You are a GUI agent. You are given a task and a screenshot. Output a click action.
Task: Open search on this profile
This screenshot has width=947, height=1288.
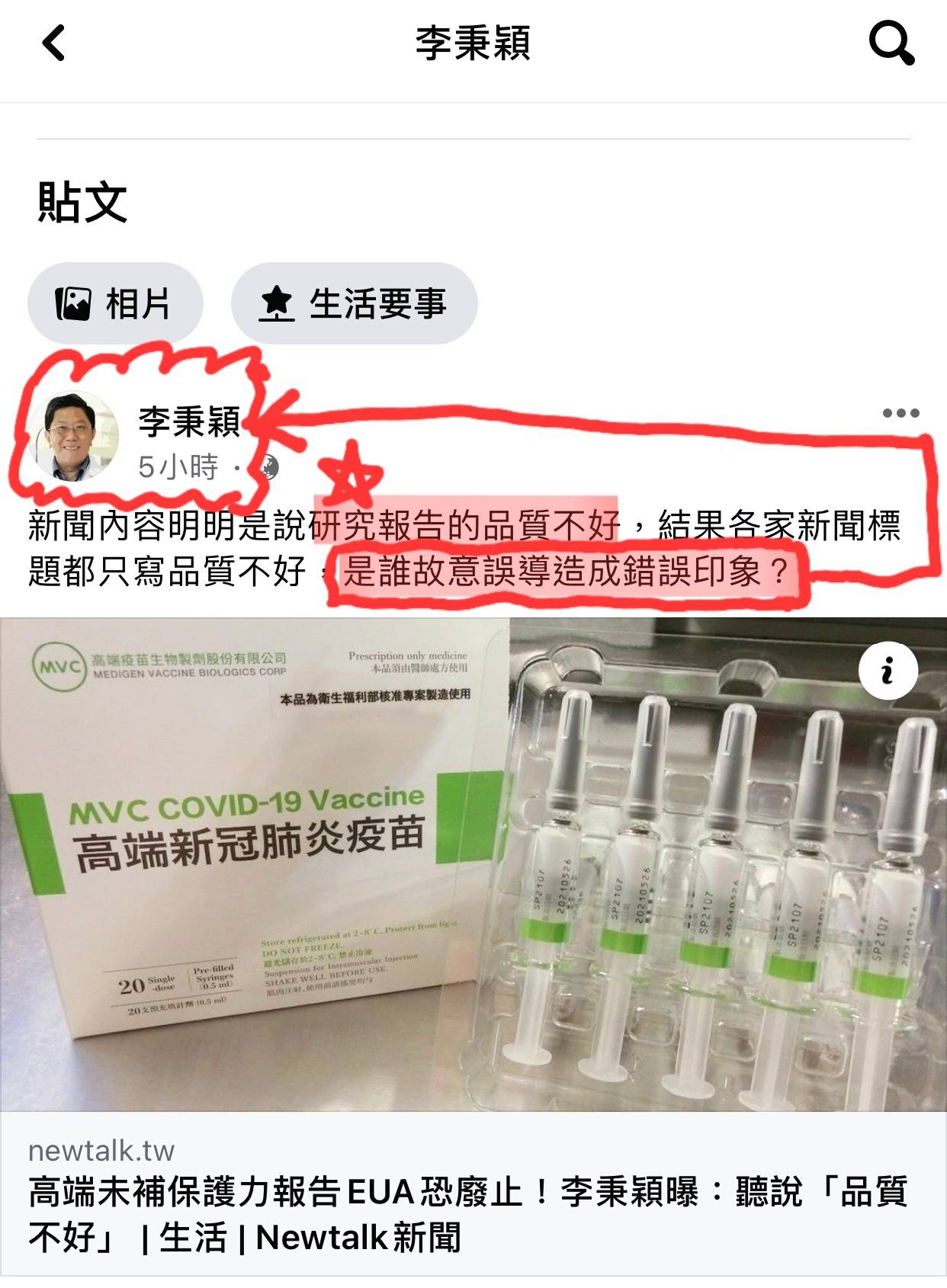(x=891, y=43)
